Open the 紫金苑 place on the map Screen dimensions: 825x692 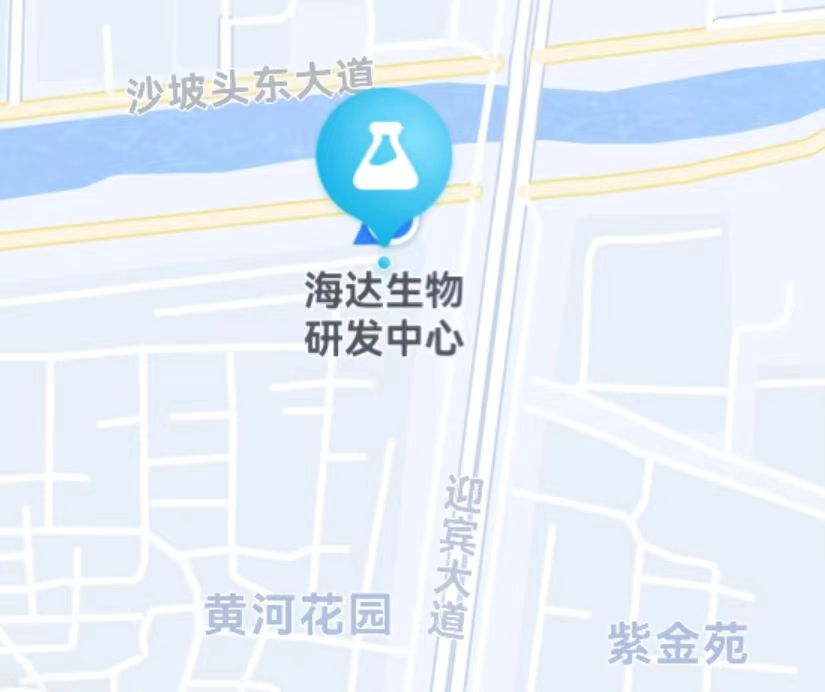tap(677, 643)
